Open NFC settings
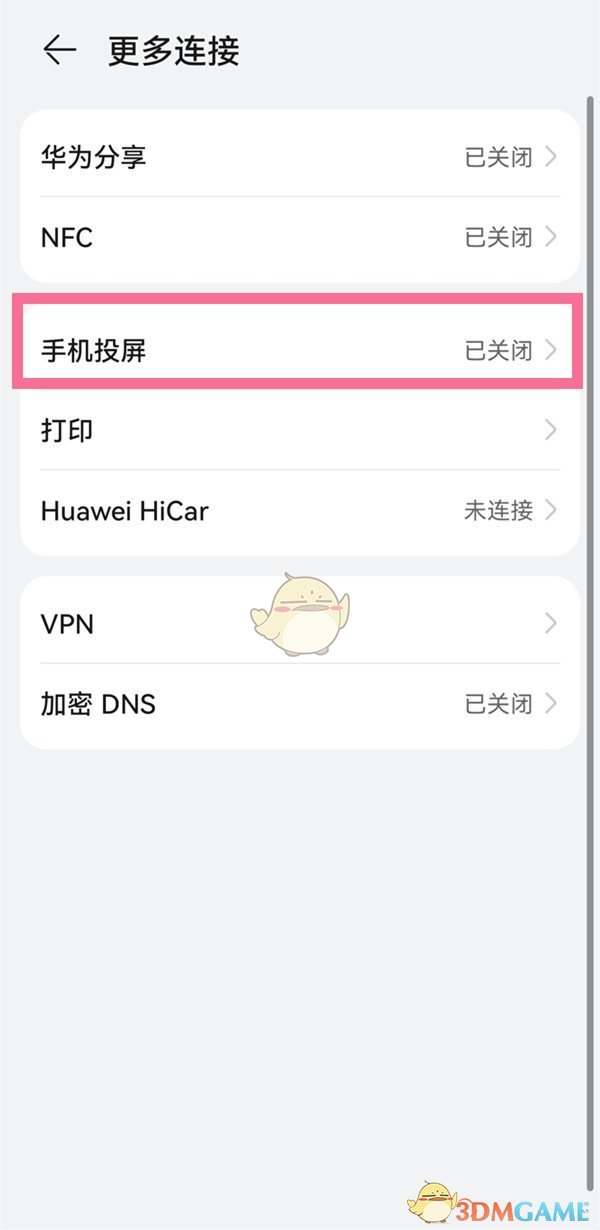 (x=299, y=238)
